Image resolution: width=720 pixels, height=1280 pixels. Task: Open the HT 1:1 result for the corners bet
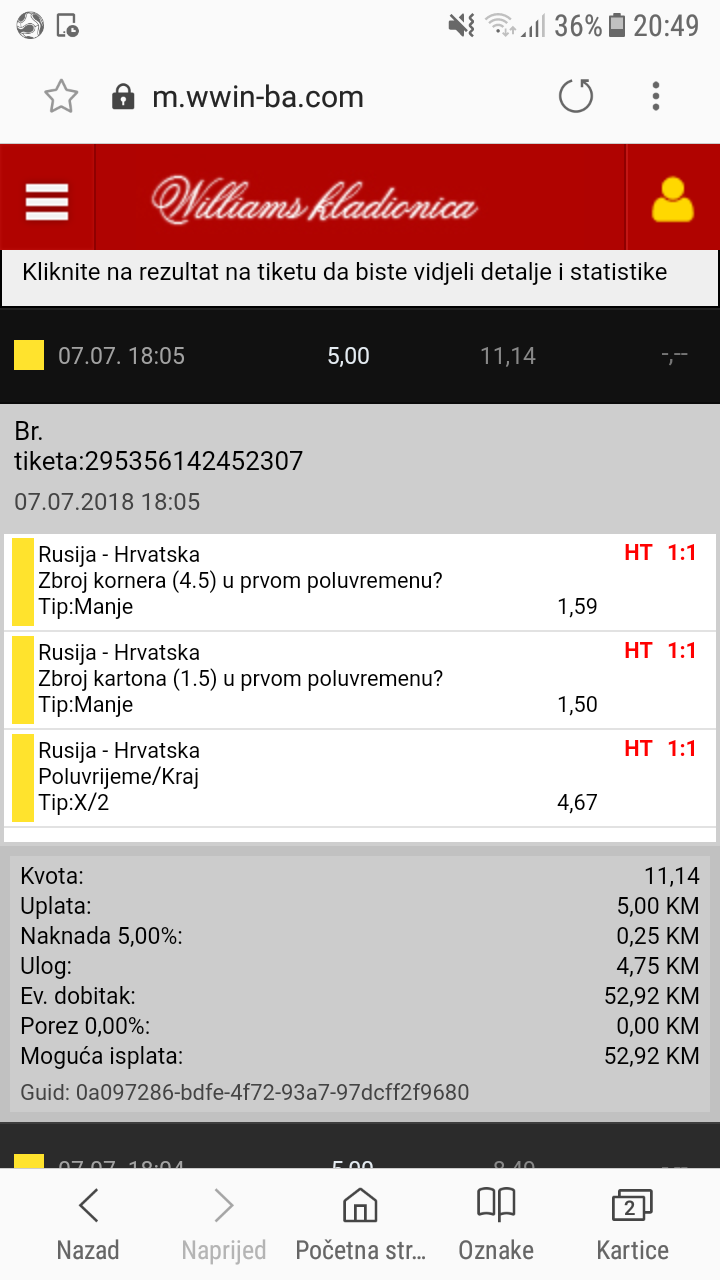660,553
